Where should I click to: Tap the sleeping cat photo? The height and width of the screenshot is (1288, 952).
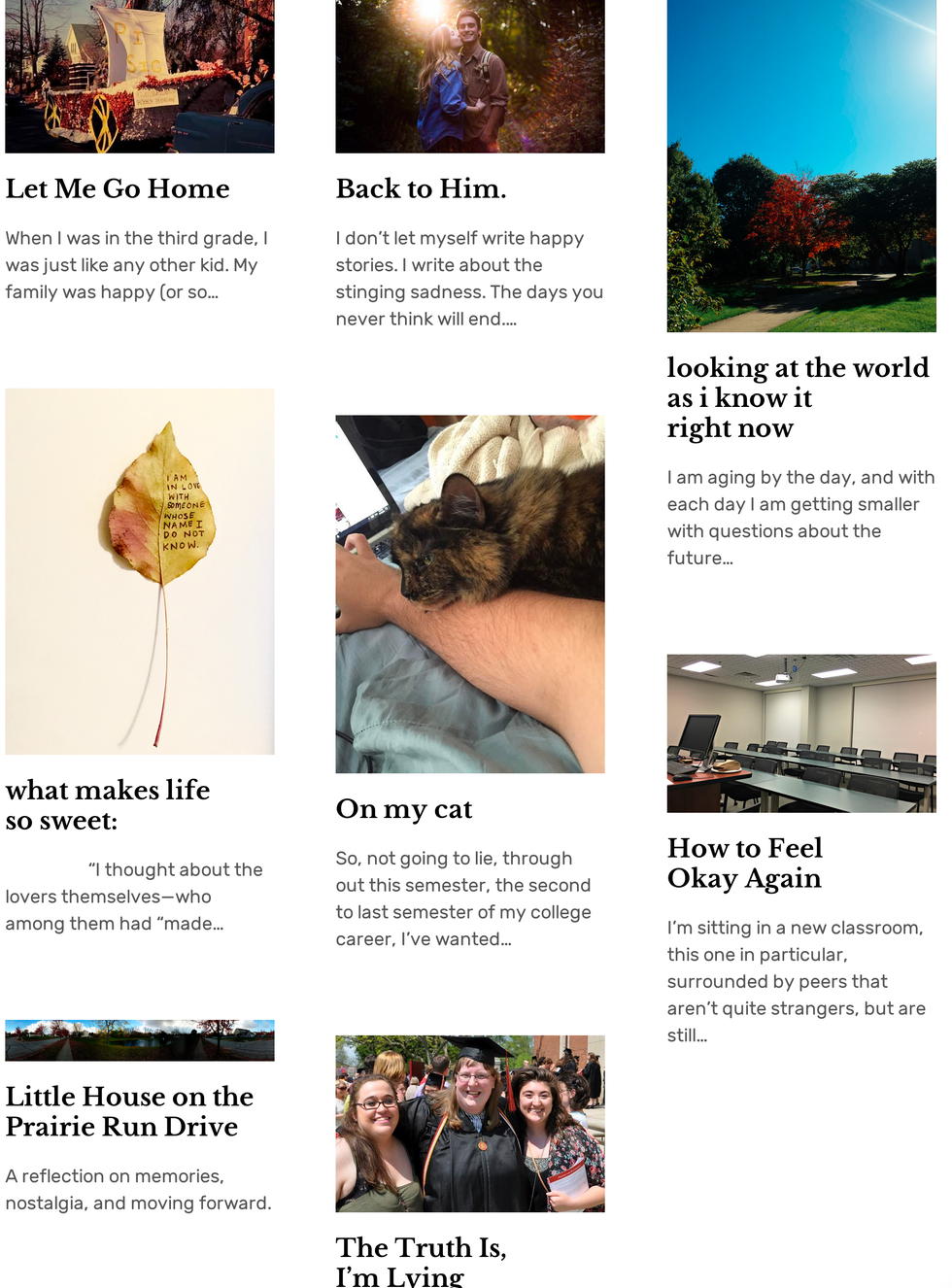(x=470, y=593)
